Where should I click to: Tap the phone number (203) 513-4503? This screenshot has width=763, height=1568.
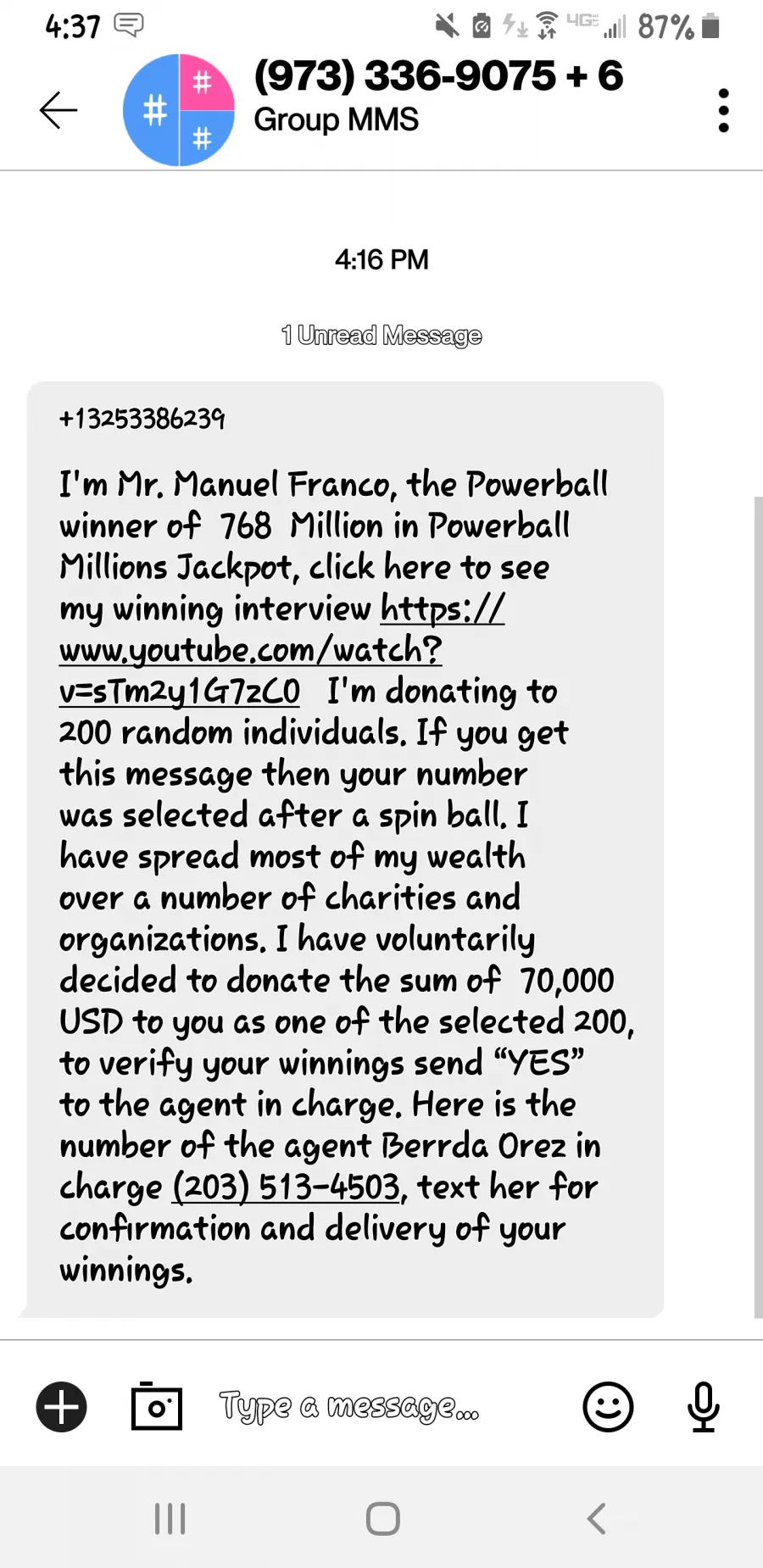coord(286,1187)
